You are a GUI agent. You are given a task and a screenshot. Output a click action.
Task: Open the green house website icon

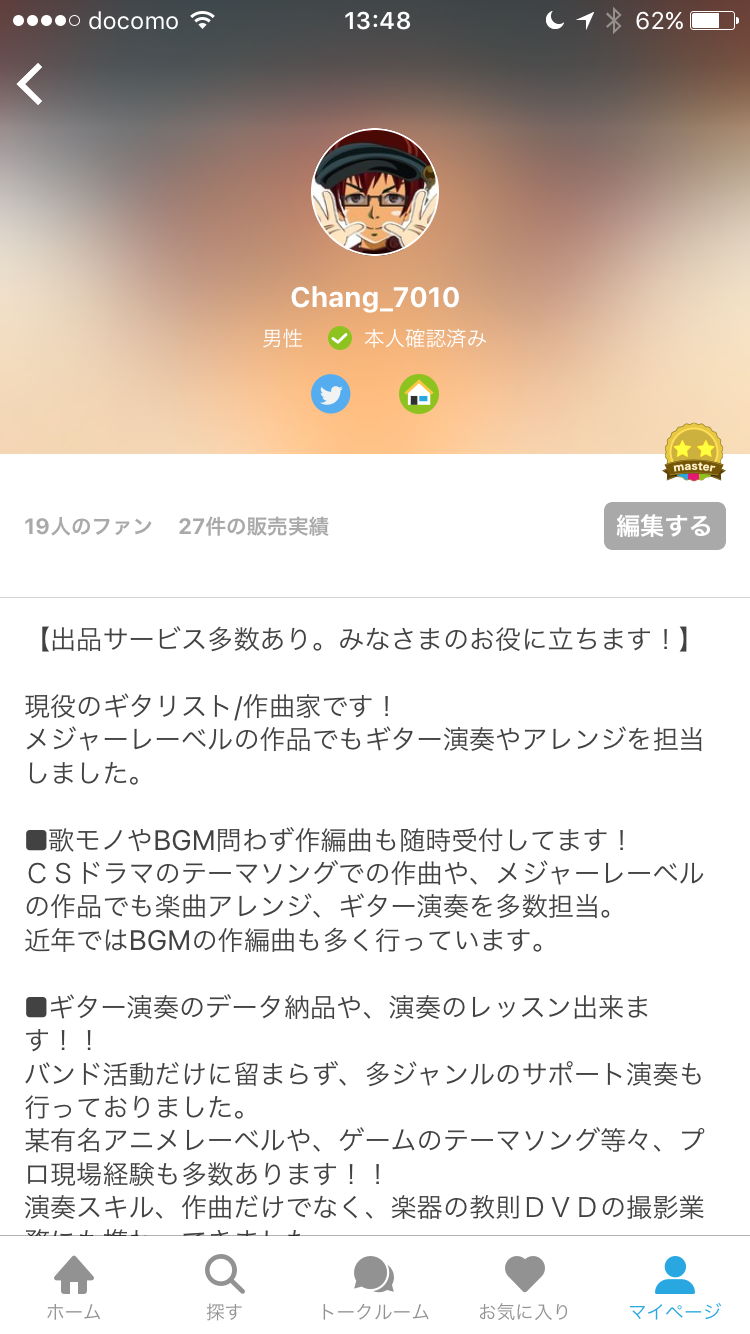click(419, 394)
